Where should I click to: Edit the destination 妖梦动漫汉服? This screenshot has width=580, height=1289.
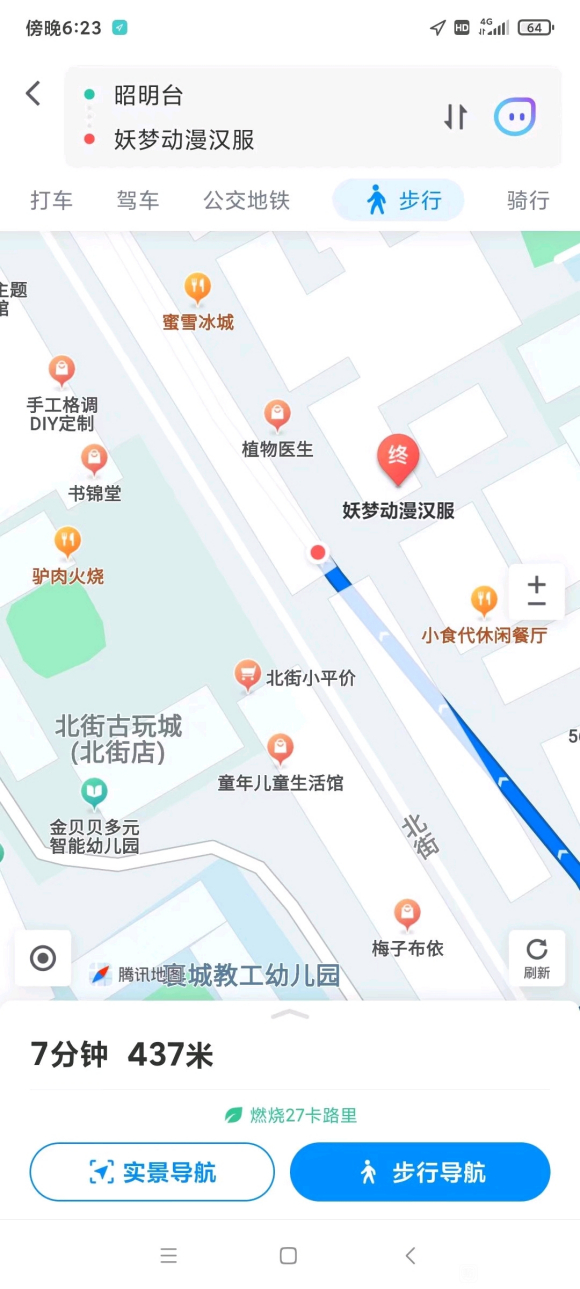coord(184,140)
